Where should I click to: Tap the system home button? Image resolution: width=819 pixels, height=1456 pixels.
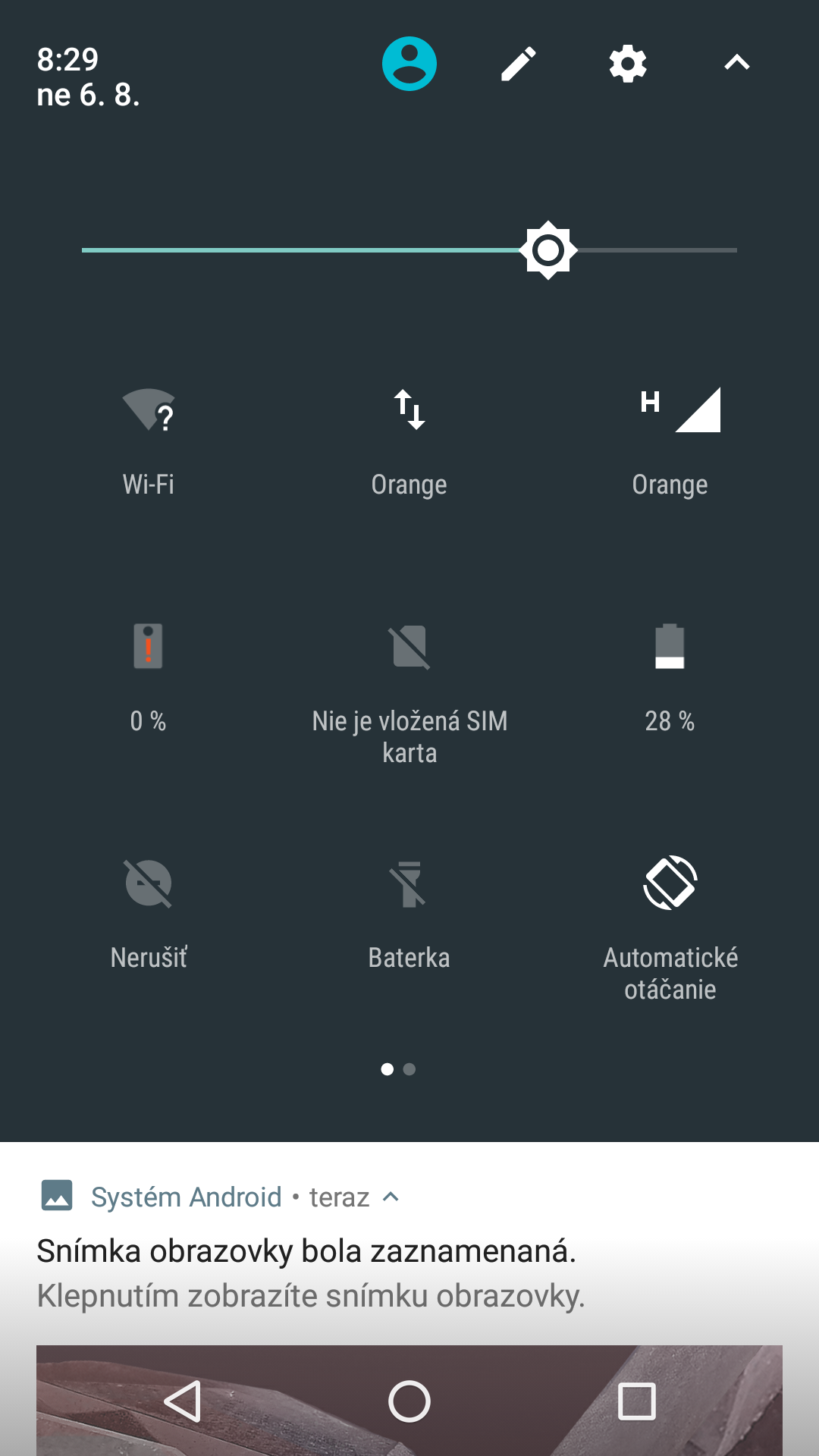(409, 1401)
